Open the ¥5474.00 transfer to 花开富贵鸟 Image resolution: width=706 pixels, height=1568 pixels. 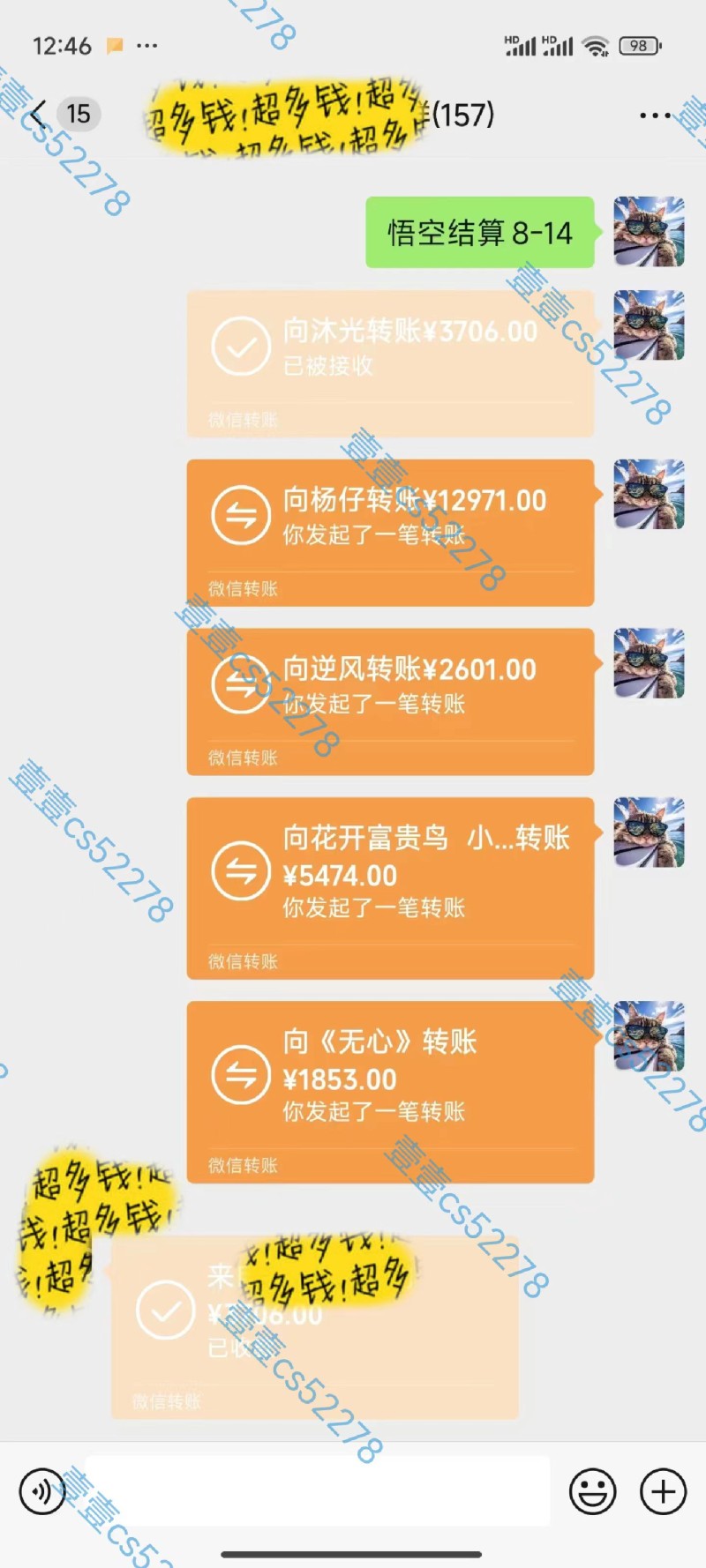click(389, 887)
